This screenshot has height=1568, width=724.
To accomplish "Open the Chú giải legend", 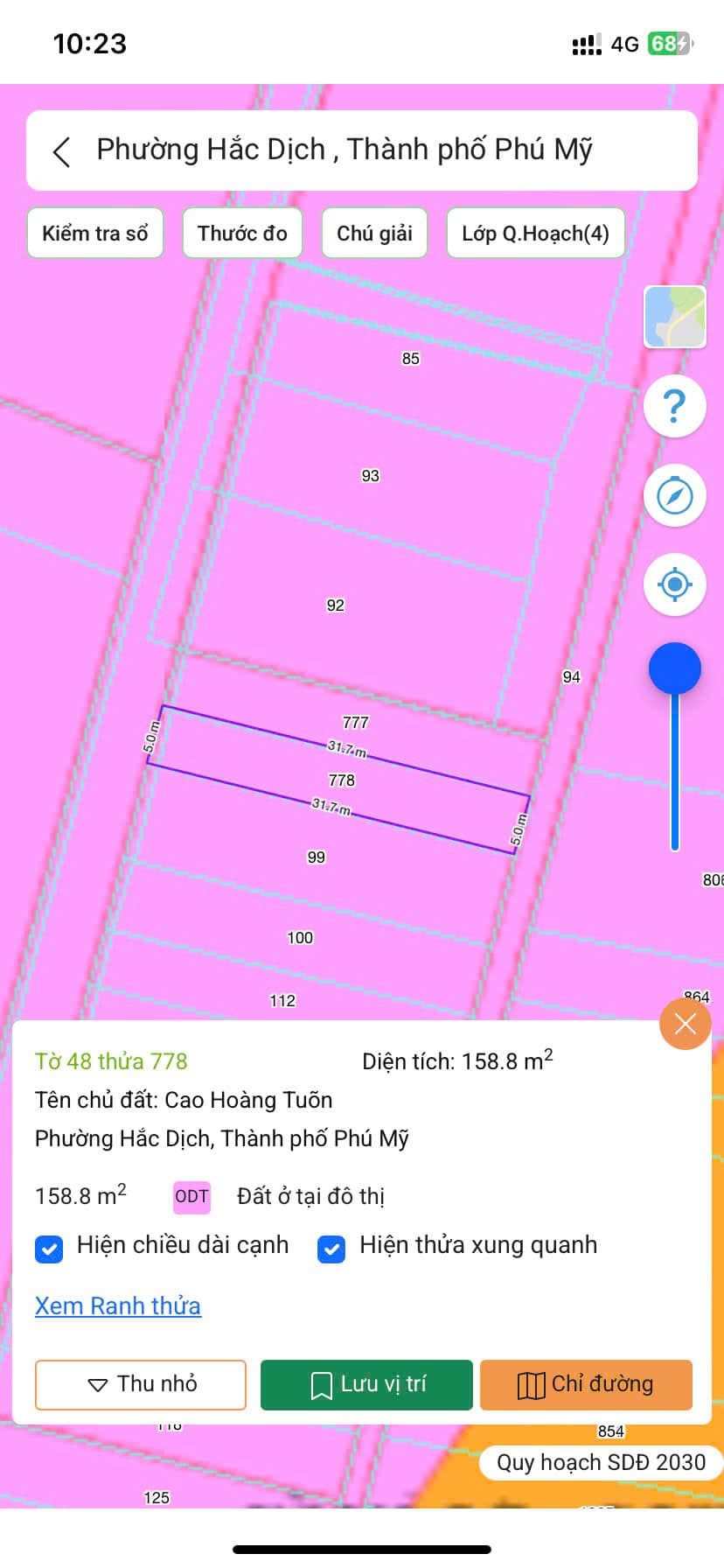I will click(374, 233).
